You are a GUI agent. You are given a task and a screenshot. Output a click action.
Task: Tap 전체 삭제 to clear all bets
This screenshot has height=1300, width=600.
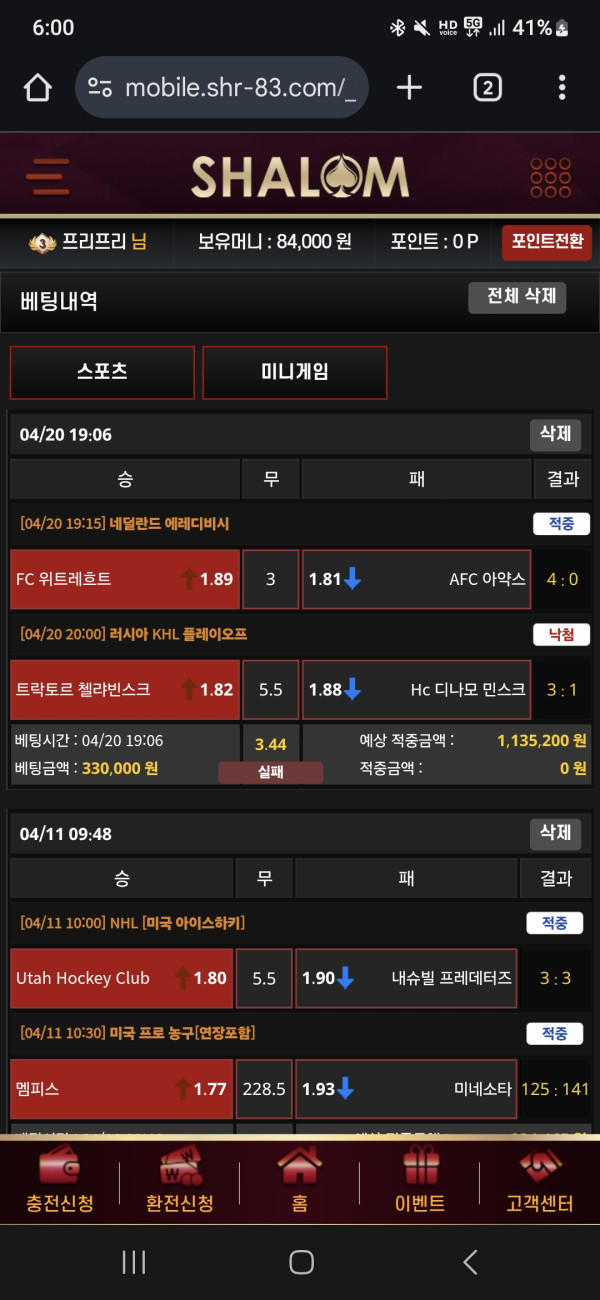click(x=517, y=298)
